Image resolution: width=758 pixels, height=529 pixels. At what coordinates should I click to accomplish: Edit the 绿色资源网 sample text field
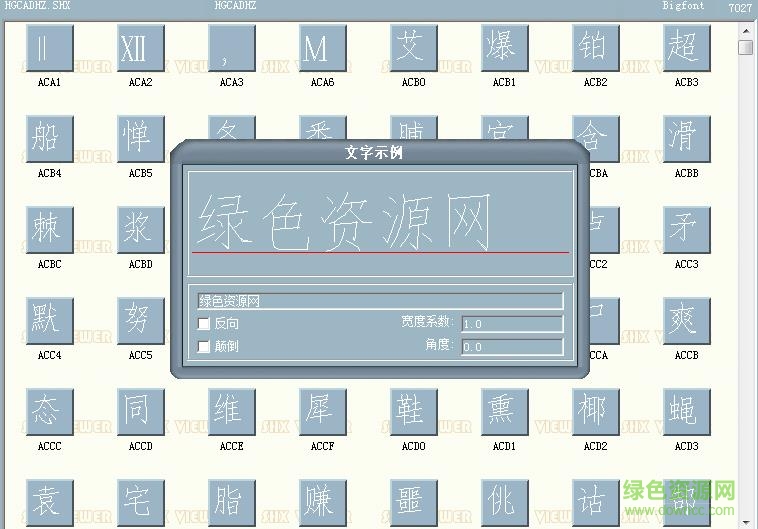coord(380,301)
